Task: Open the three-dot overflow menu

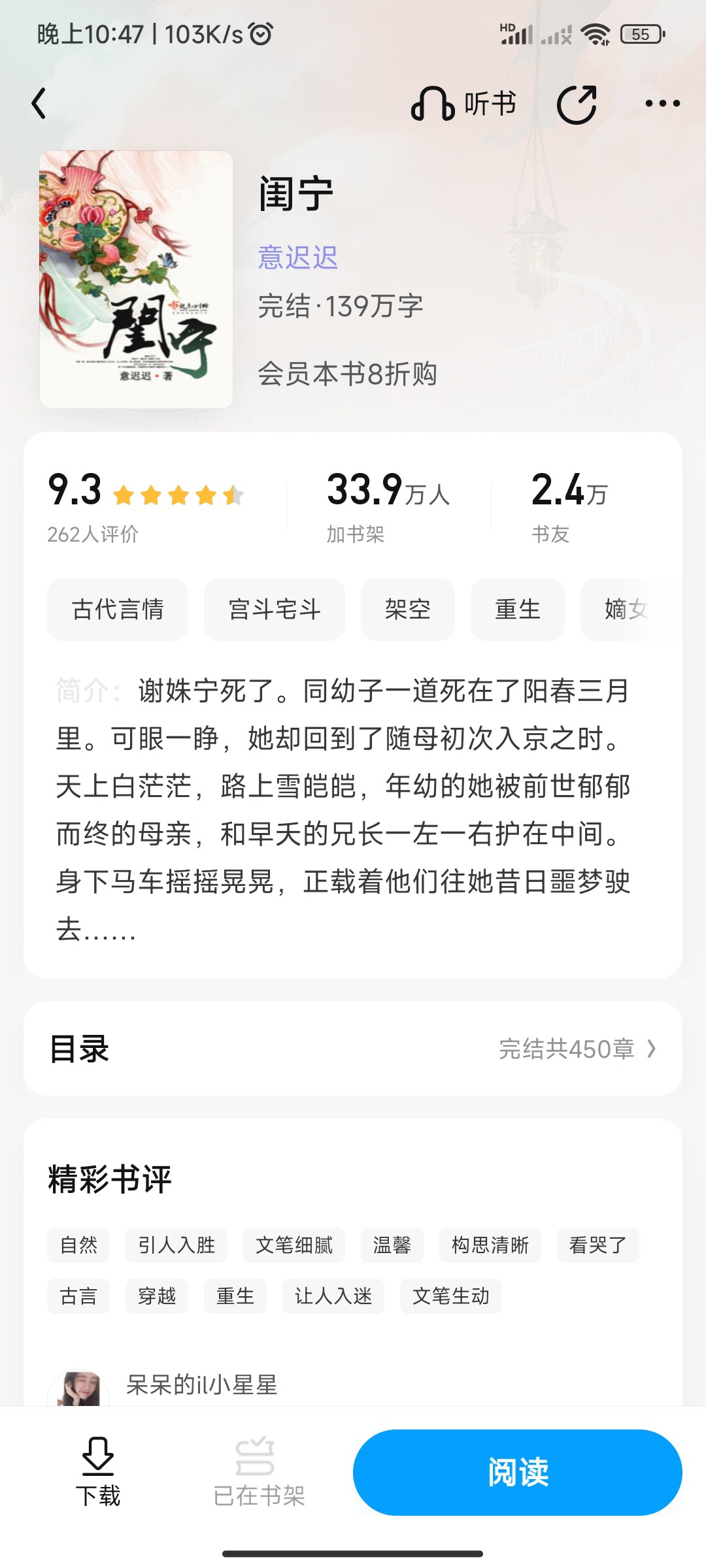Action: pos(662,103)
